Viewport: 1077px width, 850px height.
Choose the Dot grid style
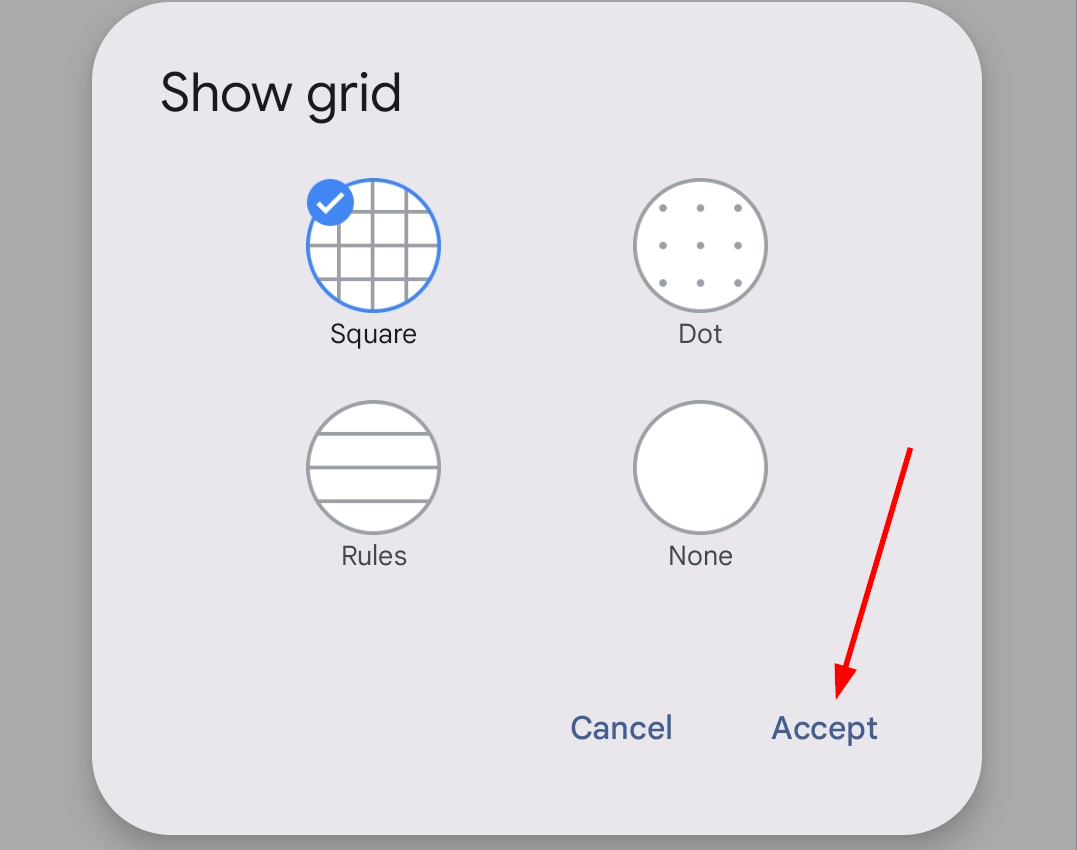coord(700,246)
